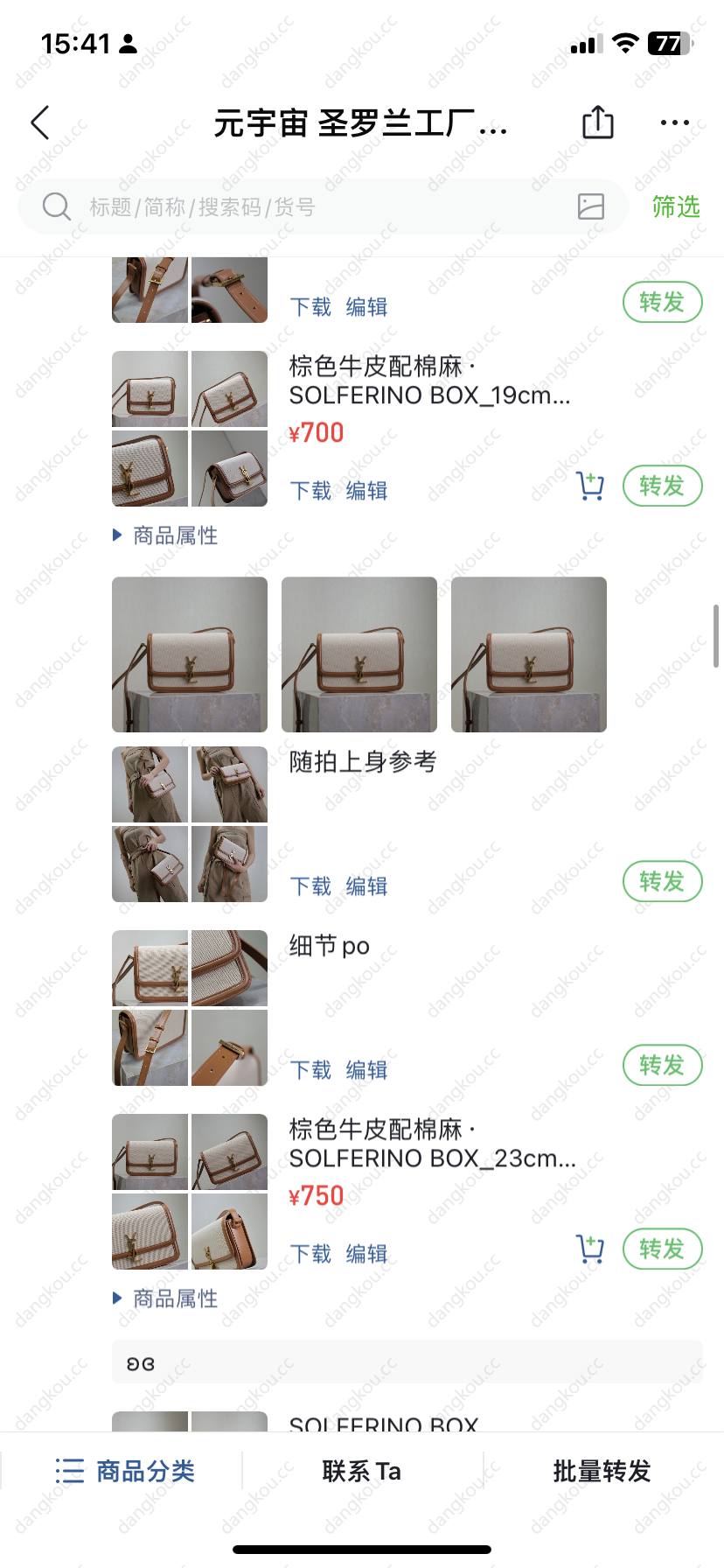Image resolution: width=724 pixels, height=1568 pixels.
Task: Share this store page
Action: (x=598, y=122)
